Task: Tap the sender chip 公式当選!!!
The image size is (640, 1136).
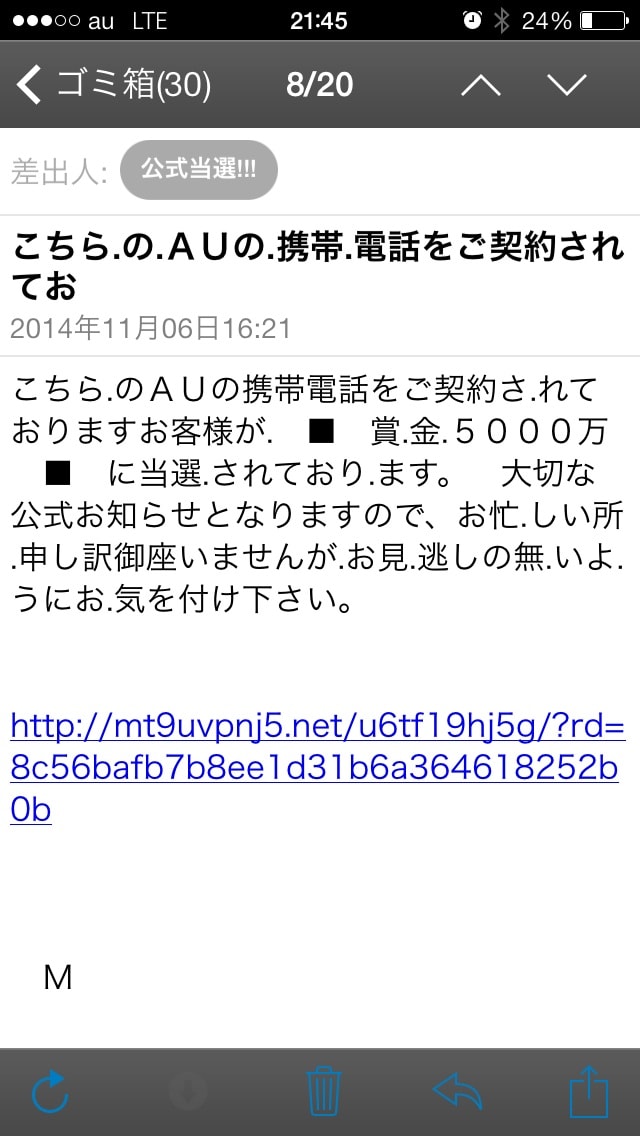Action: pos(199,170)
